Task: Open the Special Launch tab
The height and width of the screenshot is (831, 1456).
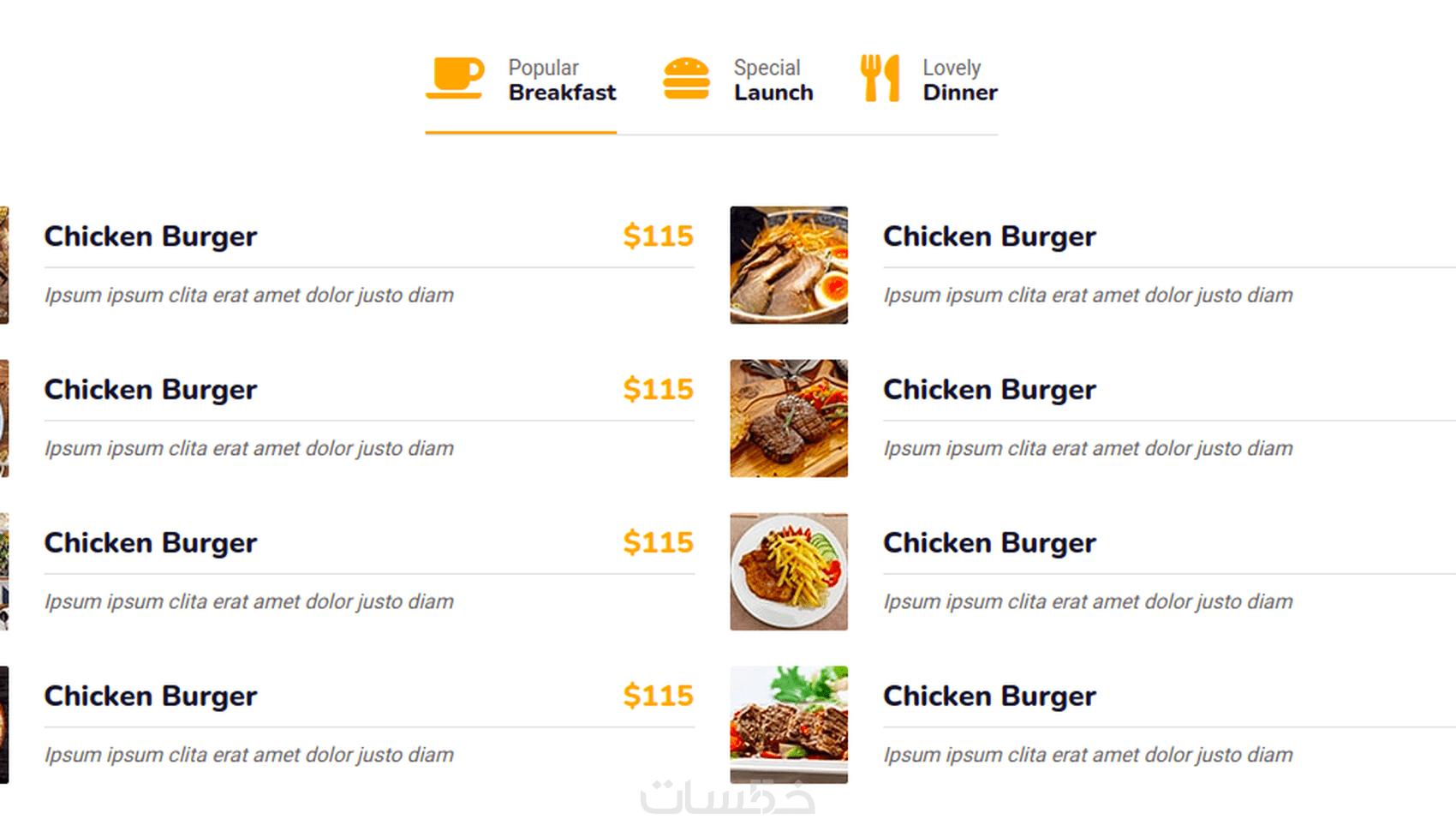Action: 738,80
